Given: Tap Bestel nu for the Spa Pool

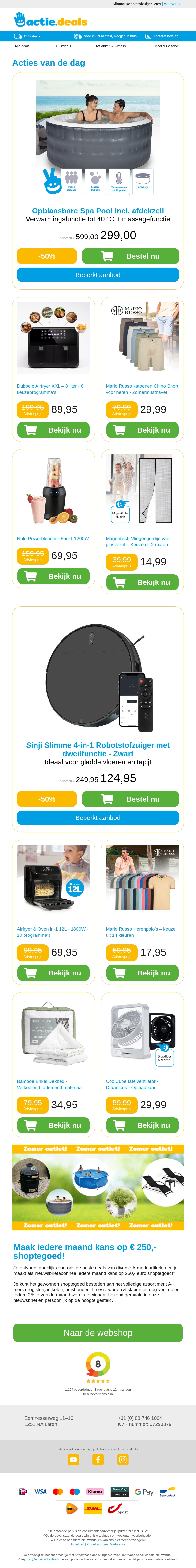Looking at the screenshot, I should coord(130,256).
